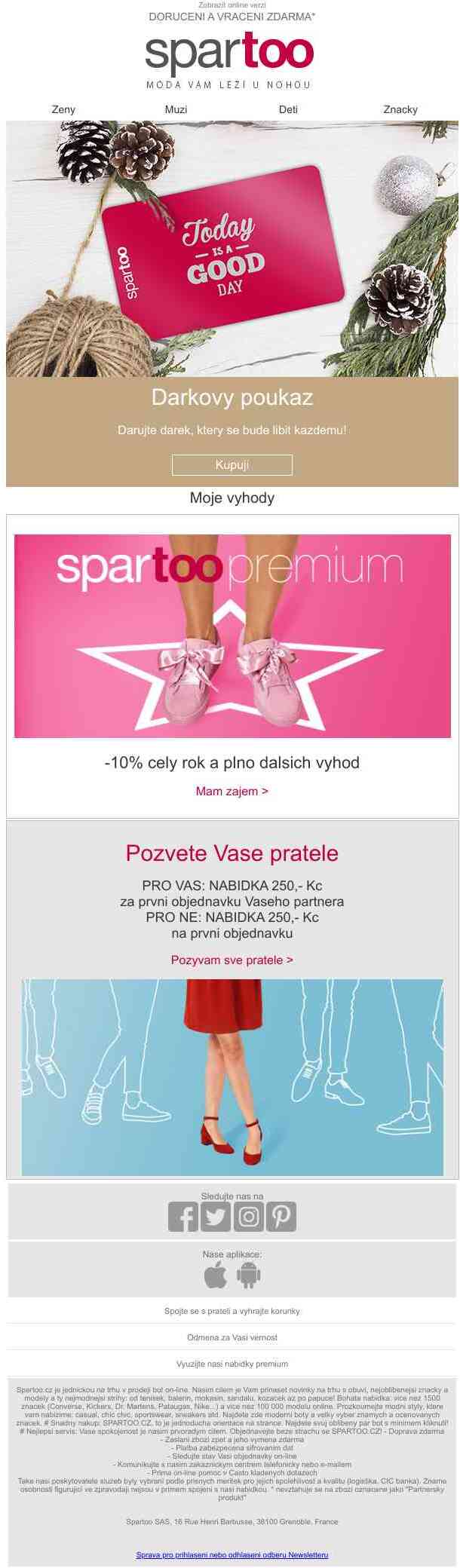Open the Spartoo Facebook page icon

pyautogui.click(x=182, y=1217)
